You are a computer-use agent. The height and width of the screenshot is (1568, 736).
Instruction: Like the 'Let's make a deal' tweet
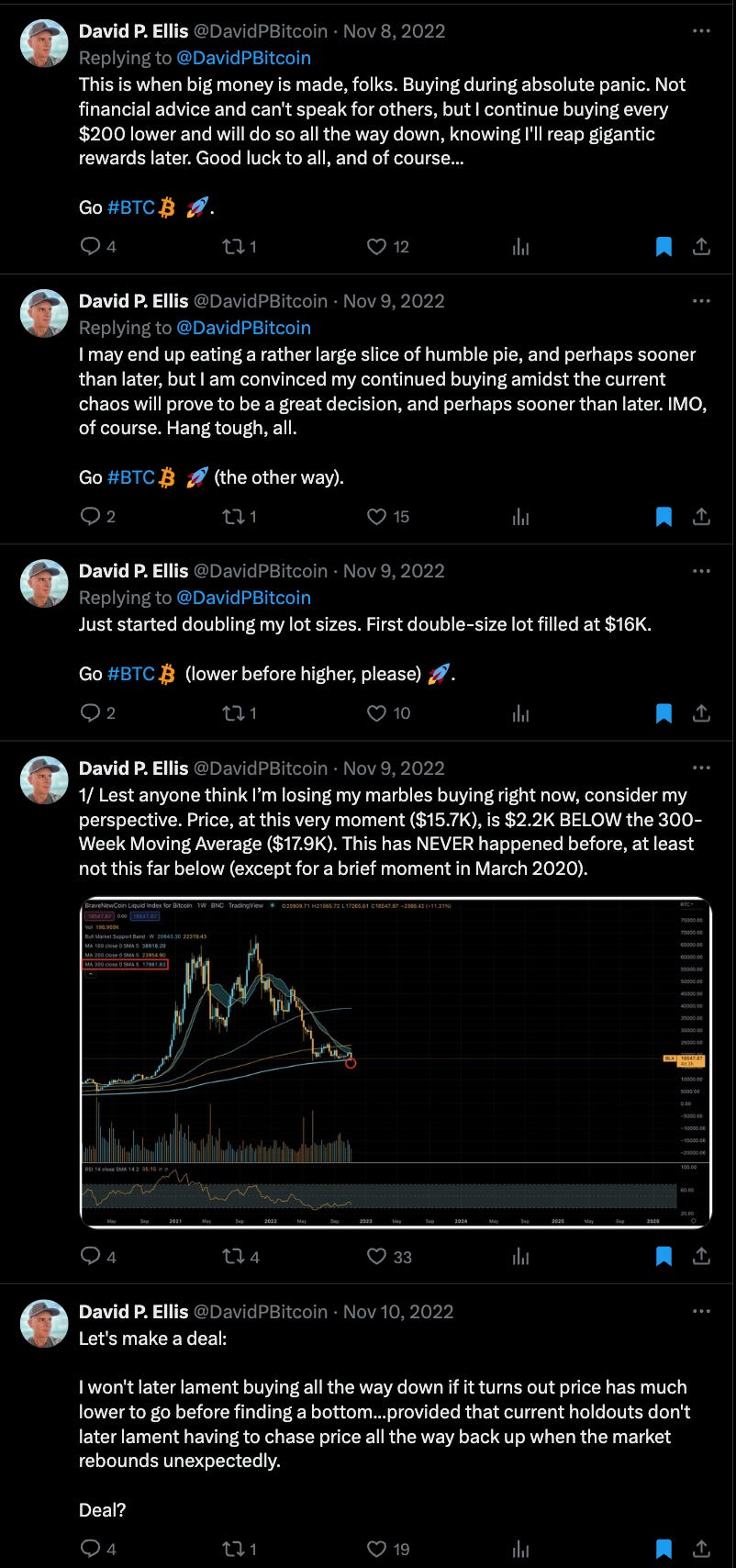(376, 1549)
